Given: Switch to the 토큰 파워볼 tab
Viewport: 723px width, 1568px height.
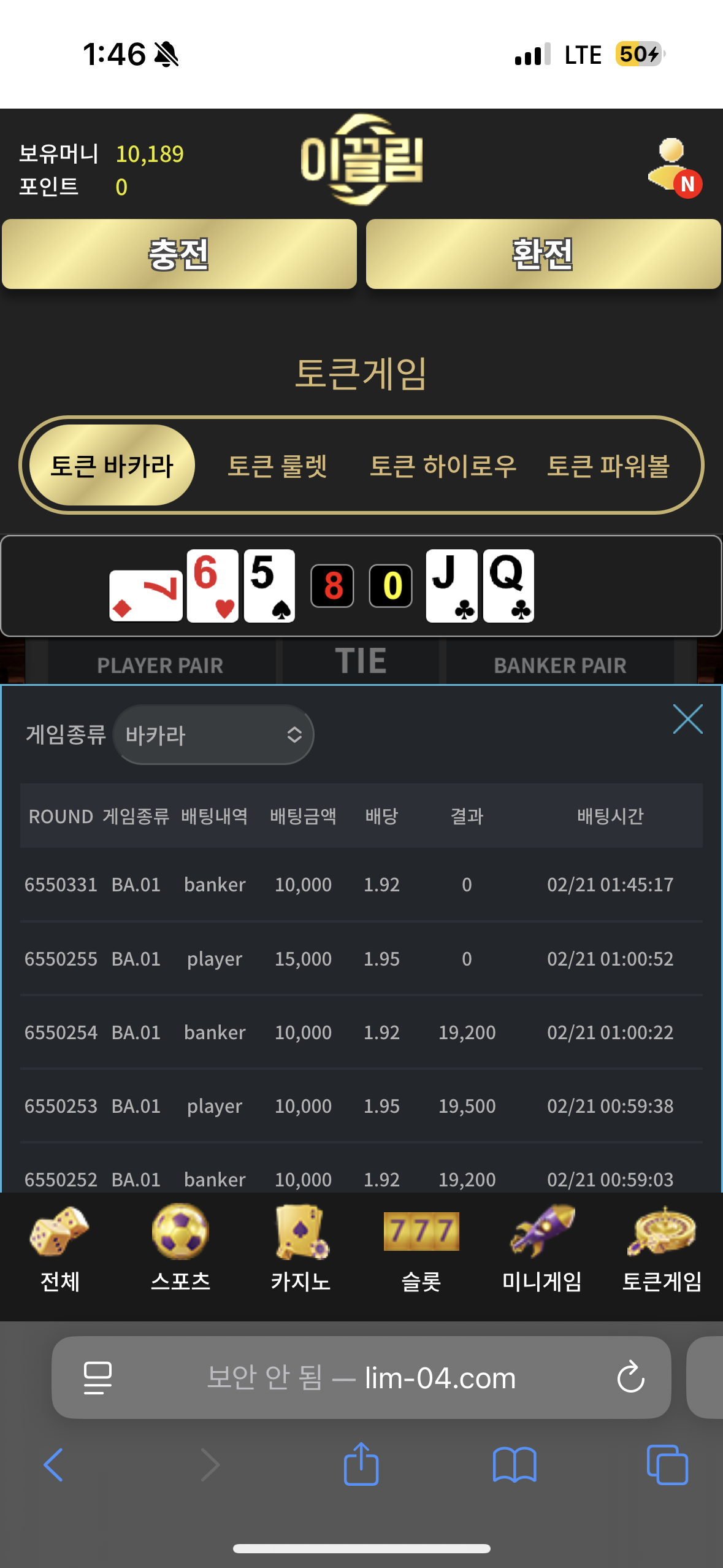Looking at the screenshot, I should click(608, 466).
